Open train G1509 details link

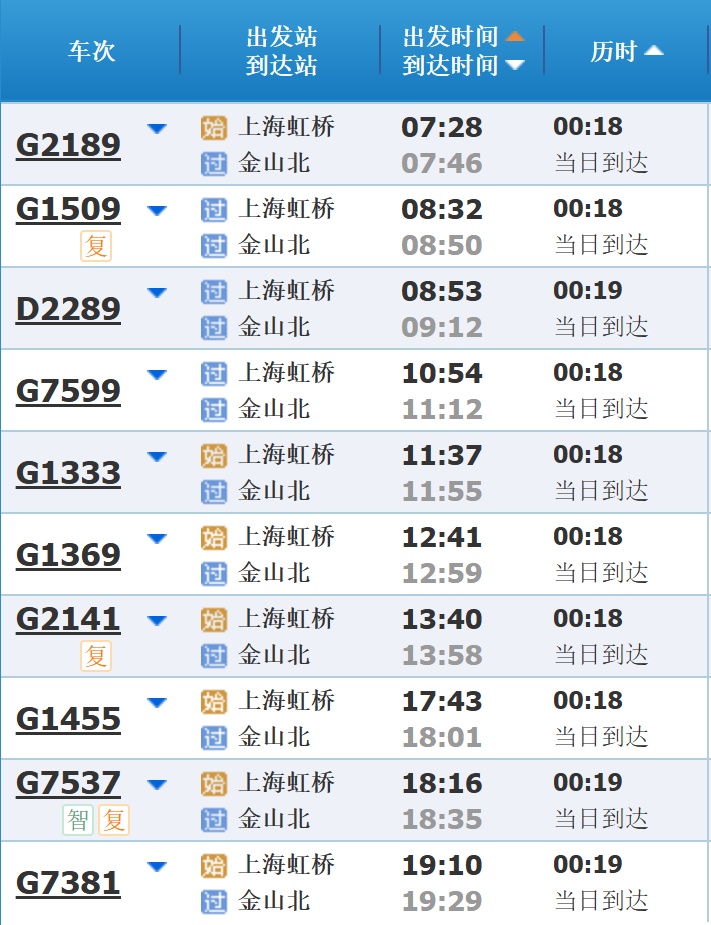coord(68,209)
